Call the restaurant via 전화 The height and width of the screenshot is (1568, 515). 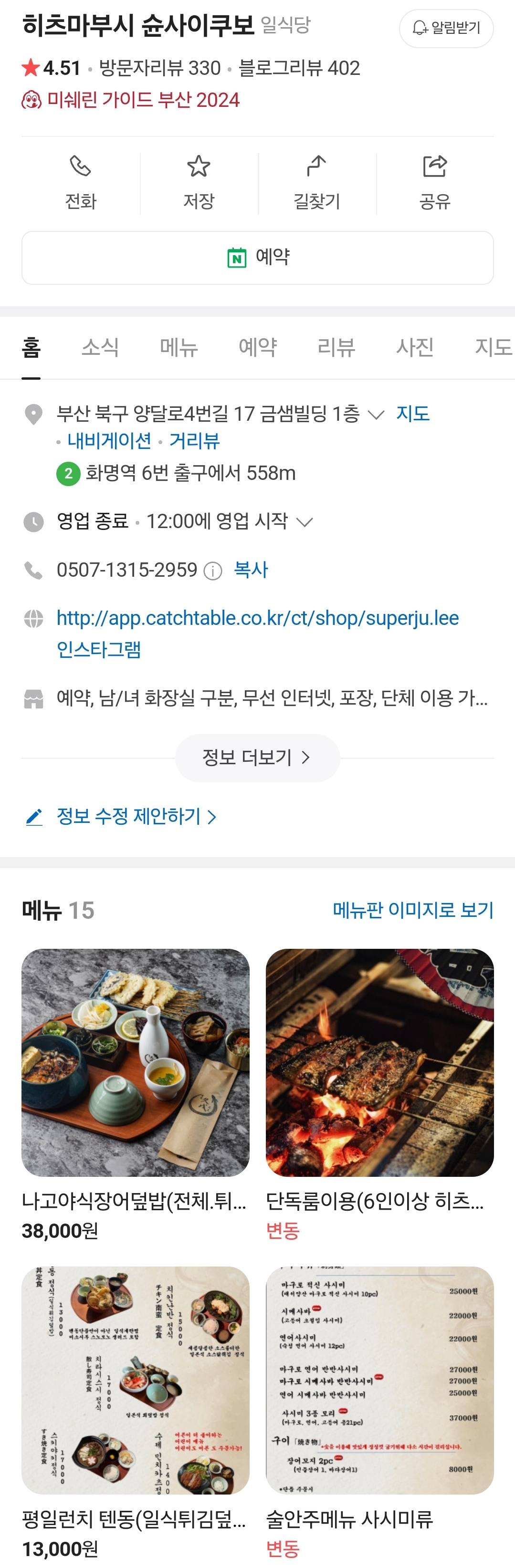[80, 183]
